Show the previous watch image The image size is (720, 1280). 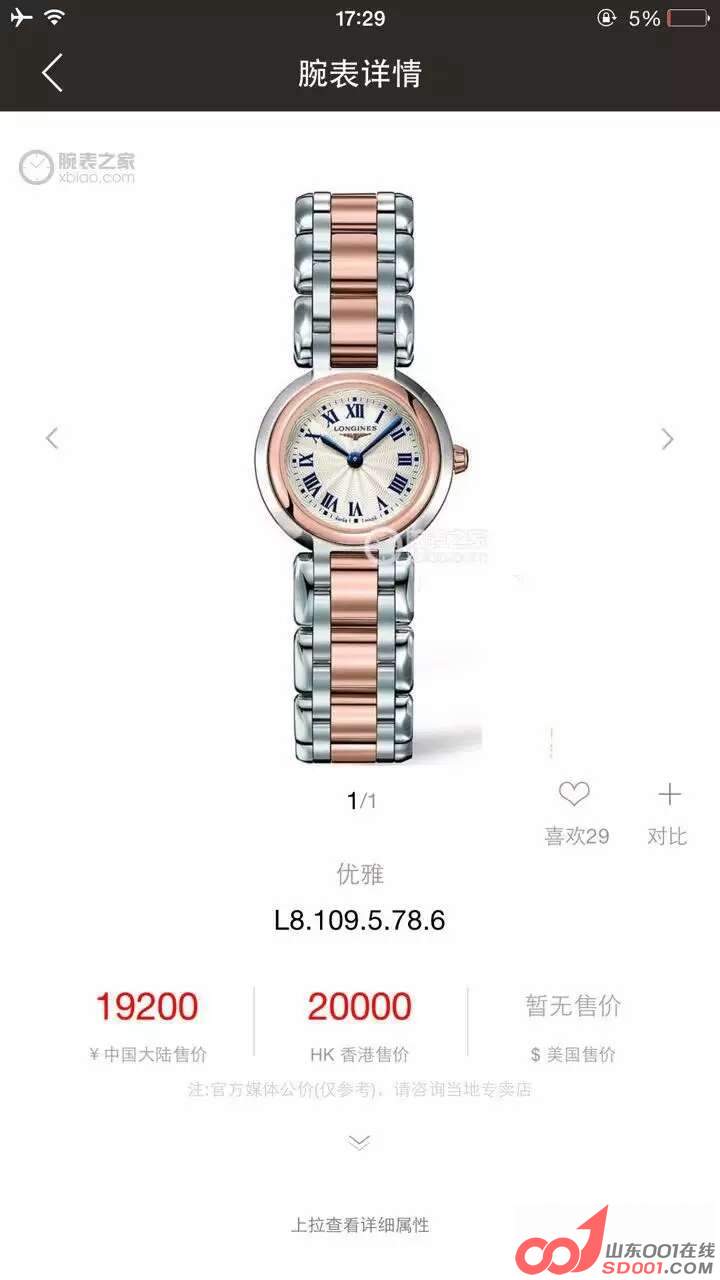[x=53, y=438]
